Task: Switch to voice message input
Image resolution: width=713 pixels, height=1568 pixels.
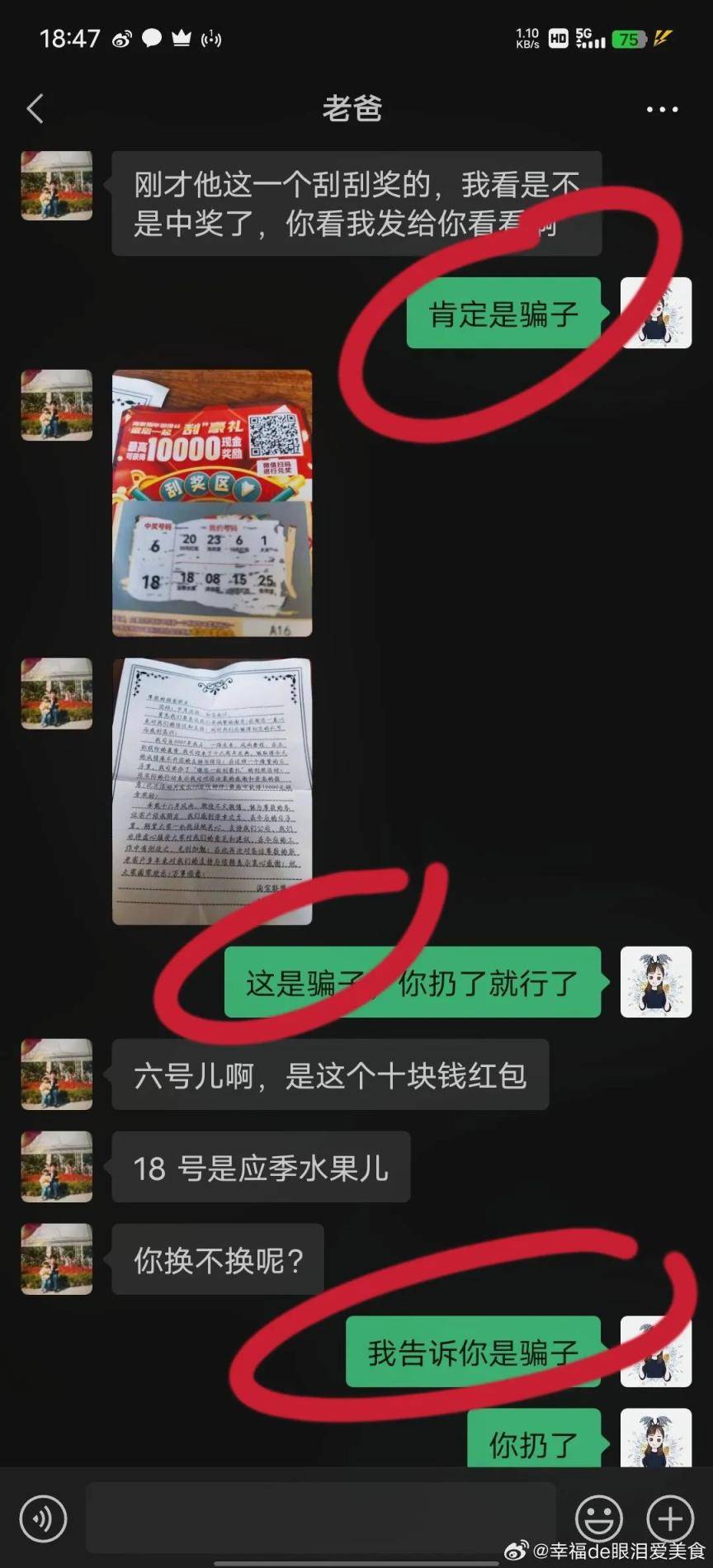Action: 43,1518
